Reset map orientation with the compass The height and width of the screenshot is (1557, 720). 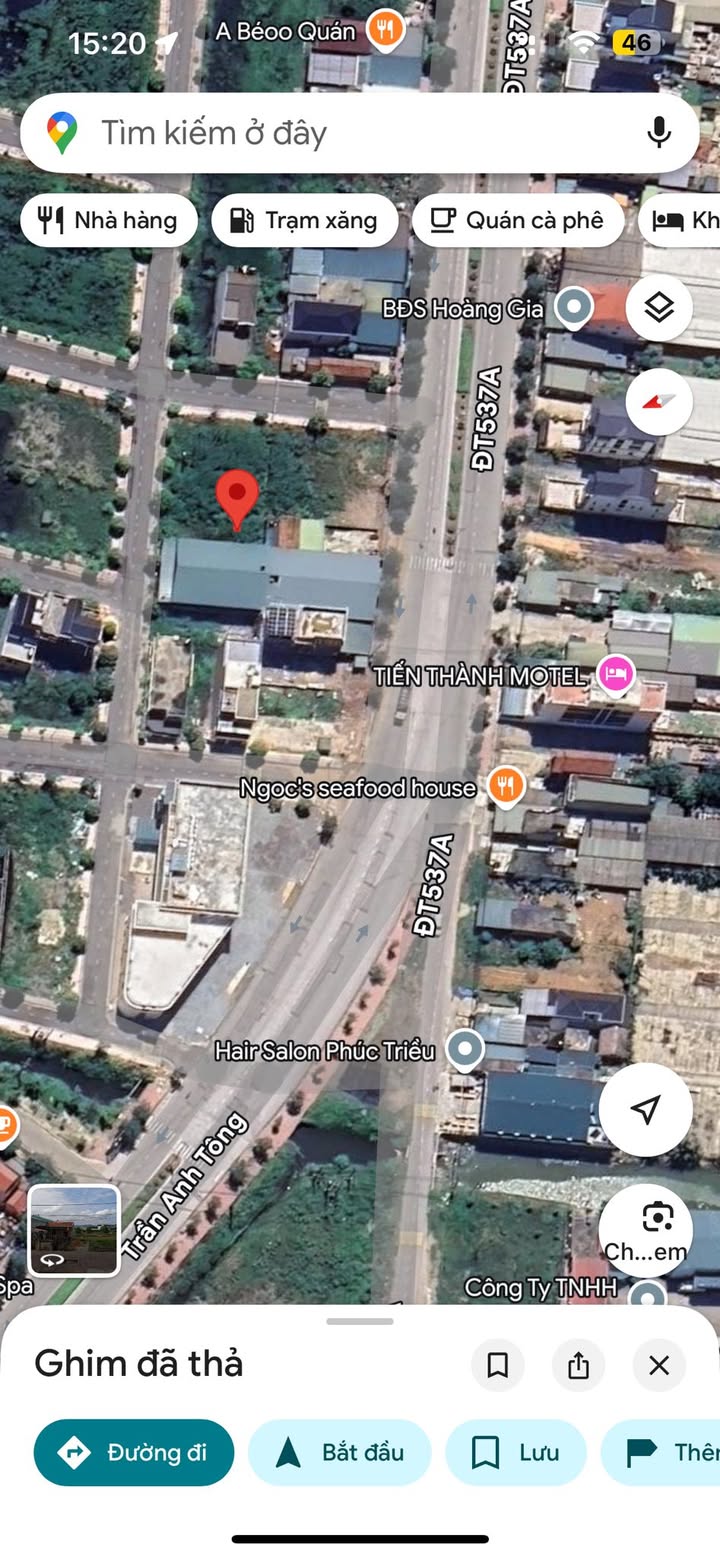659,401
